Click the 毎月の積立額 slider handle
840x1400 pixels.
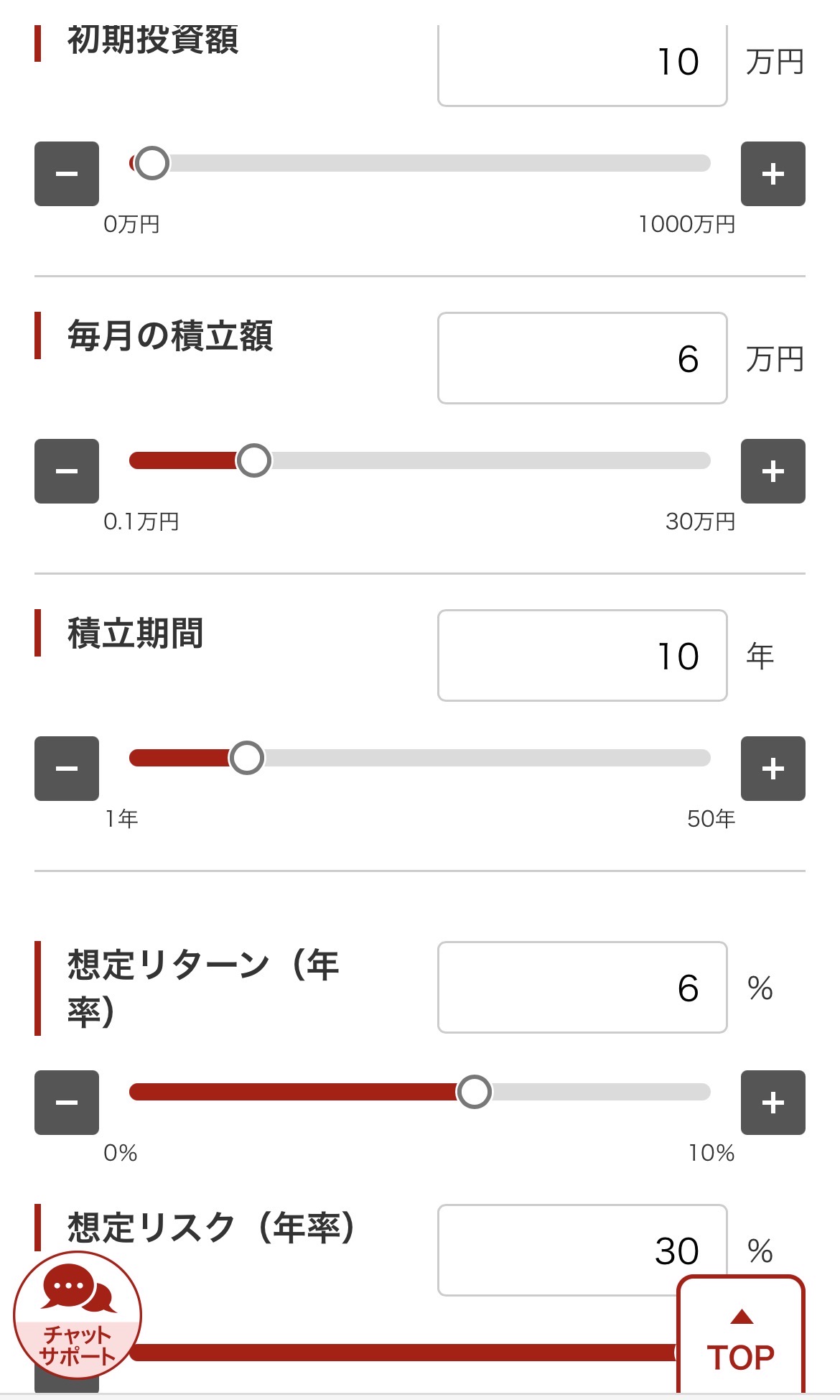pyautogui.click(x=255, y=460)
